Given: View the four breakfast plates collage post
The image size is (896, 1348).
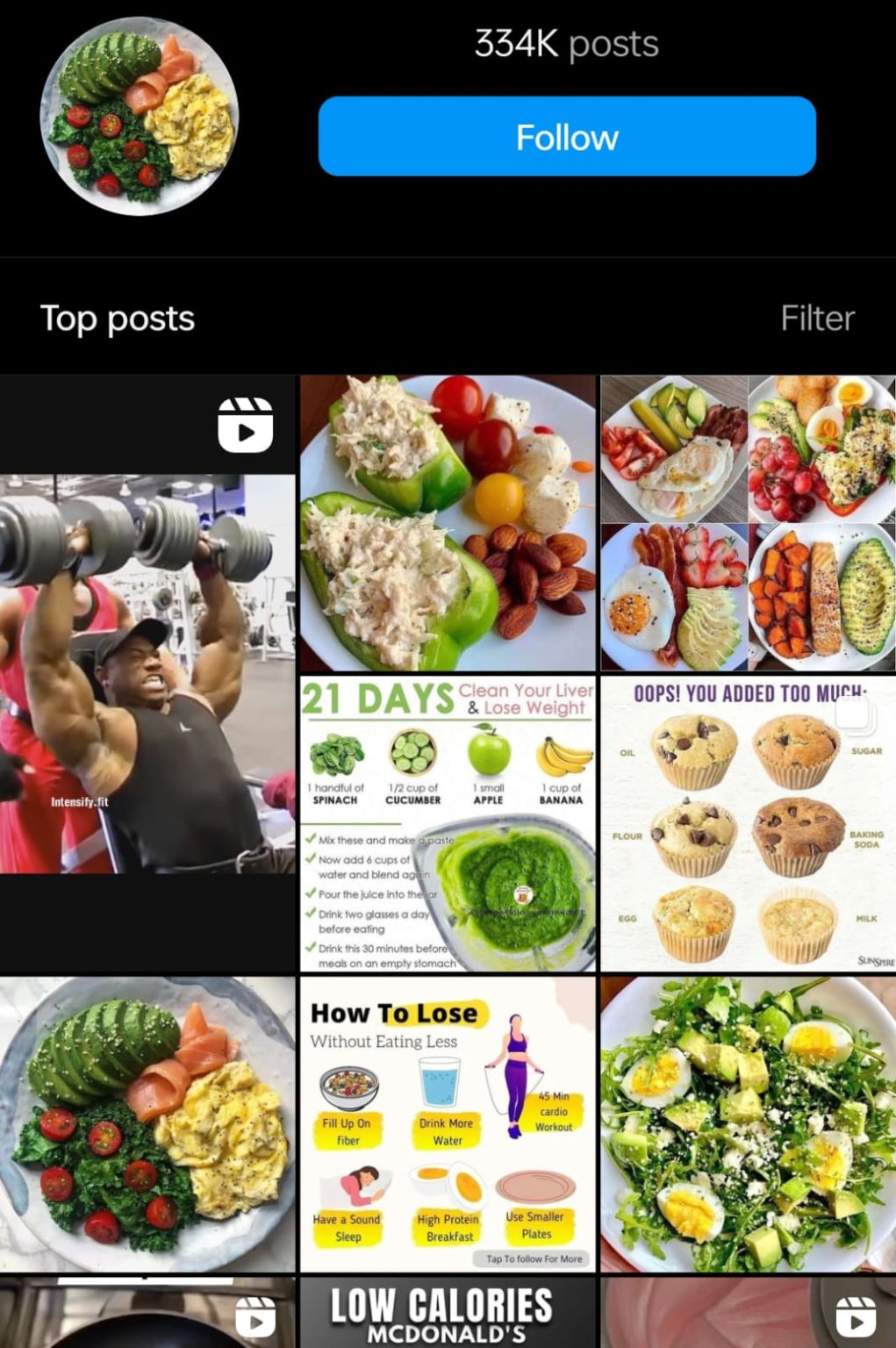Looking at the screenshot, I should [746, 521].
